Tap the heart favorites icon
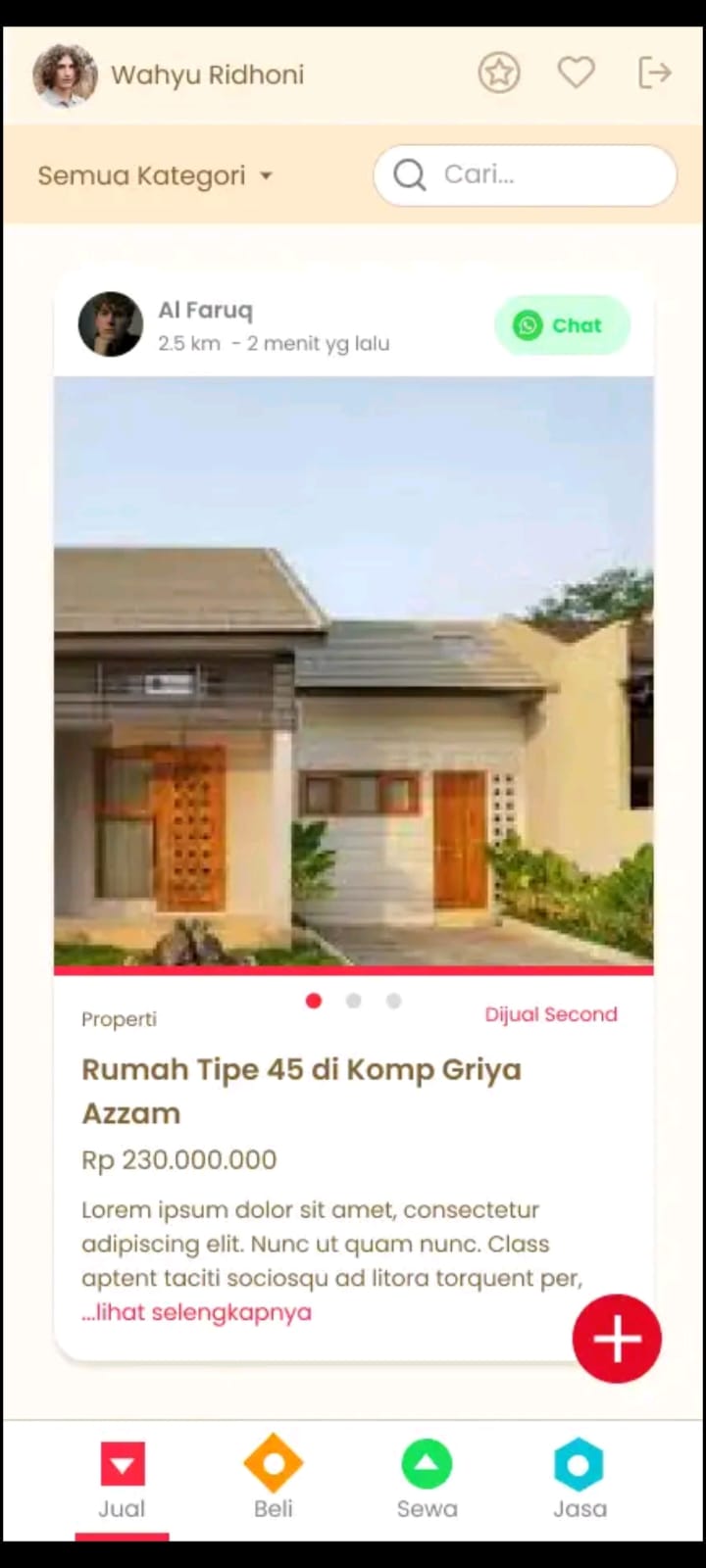 point(576,73)
